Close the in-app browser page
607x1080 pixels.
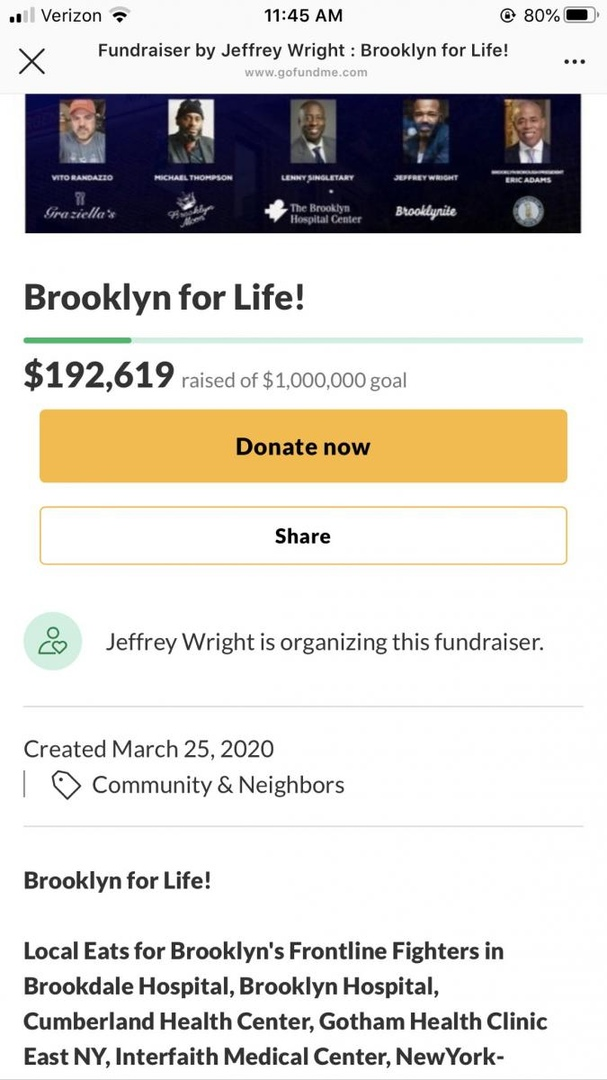coord(32,61)
